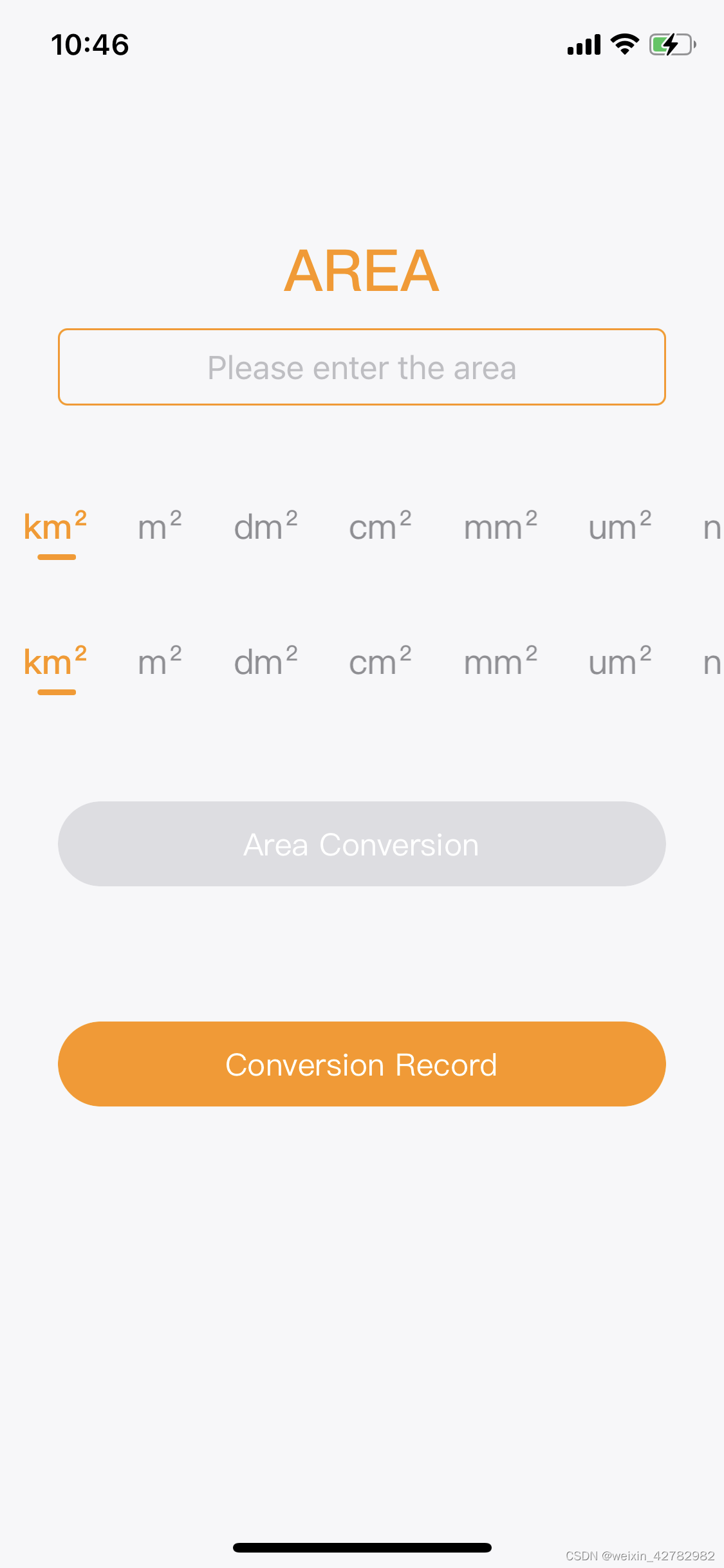Open the Conversion Record
The width and height of the screenshot is (724, 1568).
362,1065
